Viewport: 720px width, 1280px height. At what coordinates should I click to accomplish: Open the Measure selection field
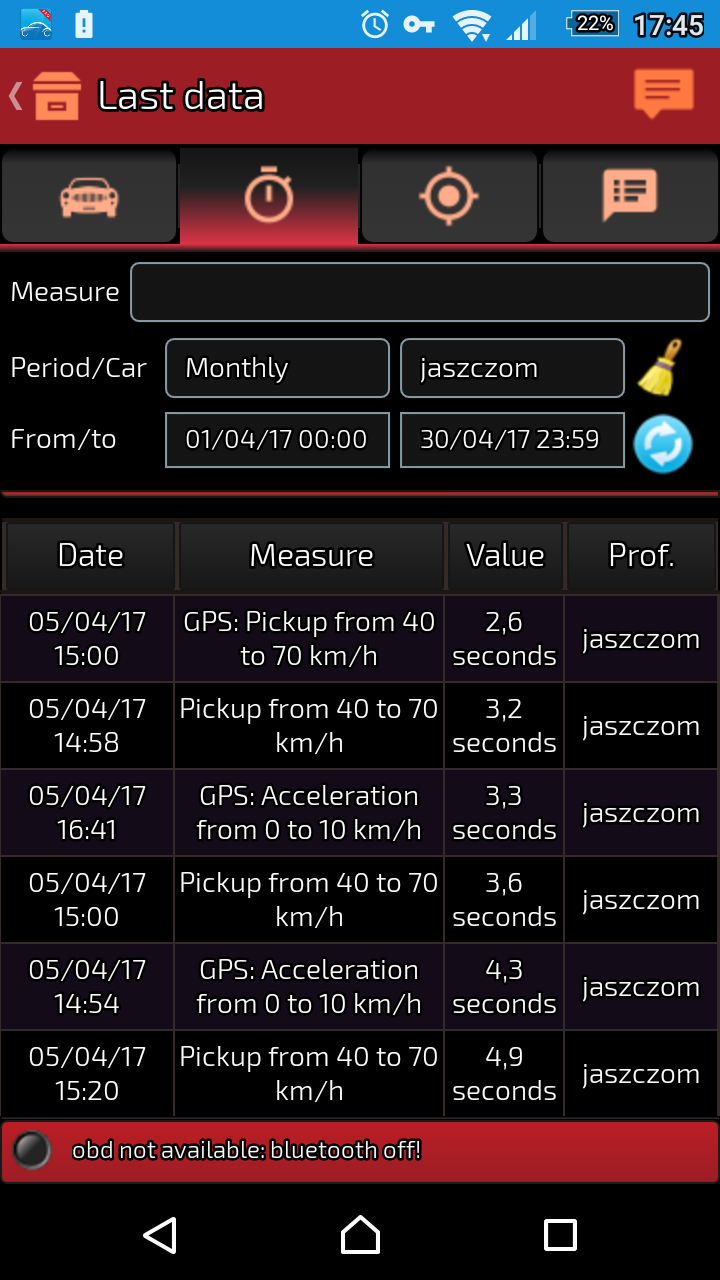tap(420, 292)
